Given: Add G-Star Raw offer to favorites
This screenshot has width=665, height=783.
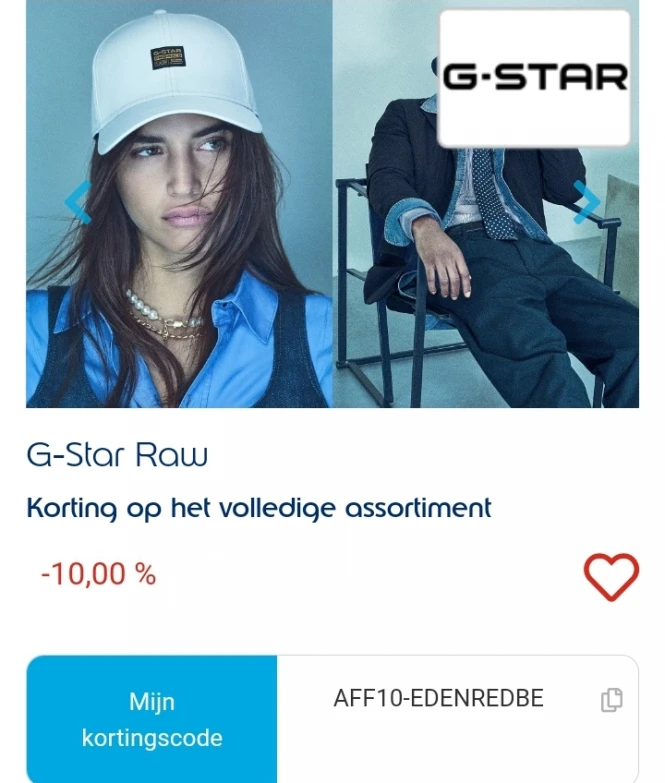Looking at the screenshot, I should click(x=610, y=578).
